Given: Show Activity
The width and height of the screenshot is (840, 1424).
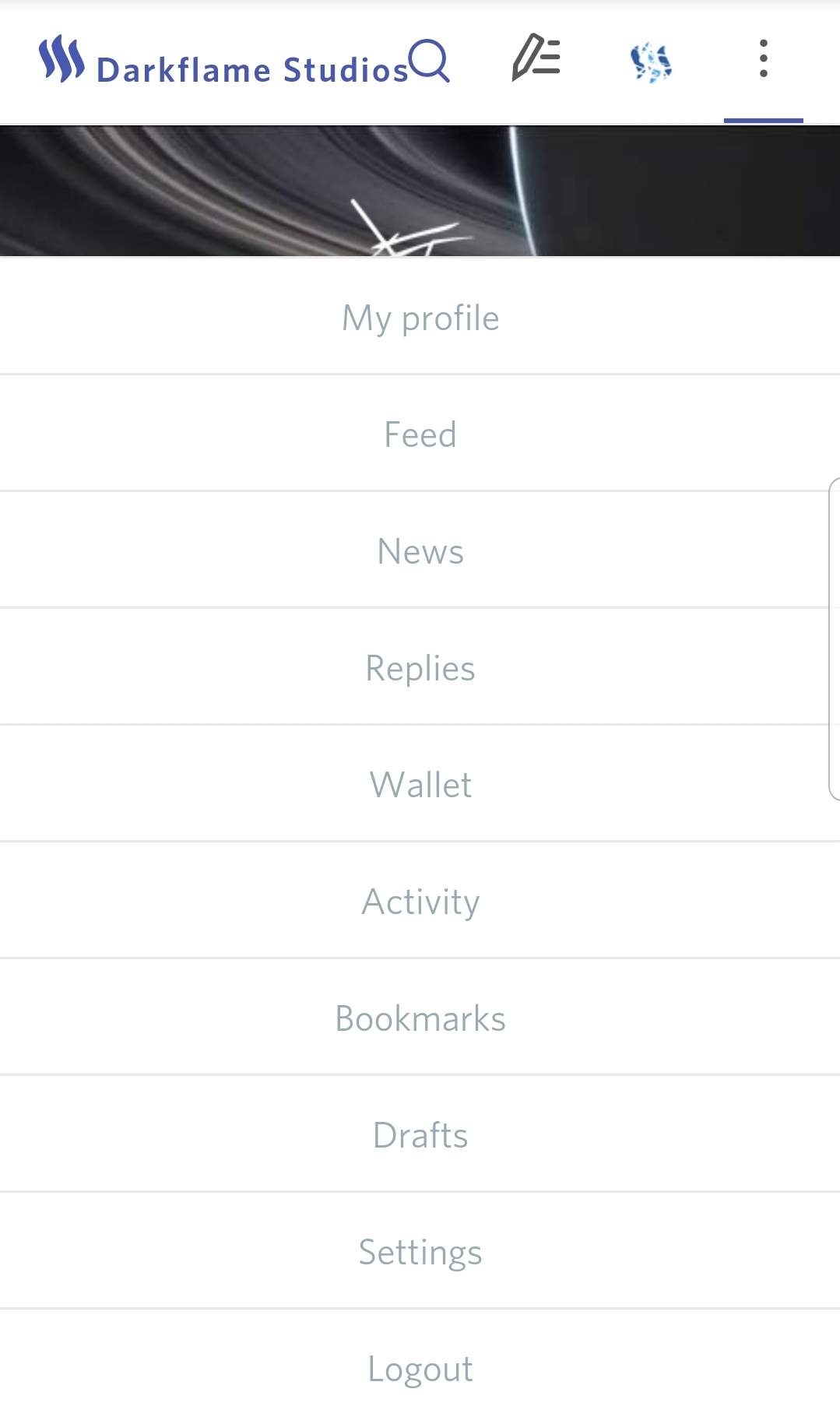Looking at the screenshot, I should coord(420,902).
